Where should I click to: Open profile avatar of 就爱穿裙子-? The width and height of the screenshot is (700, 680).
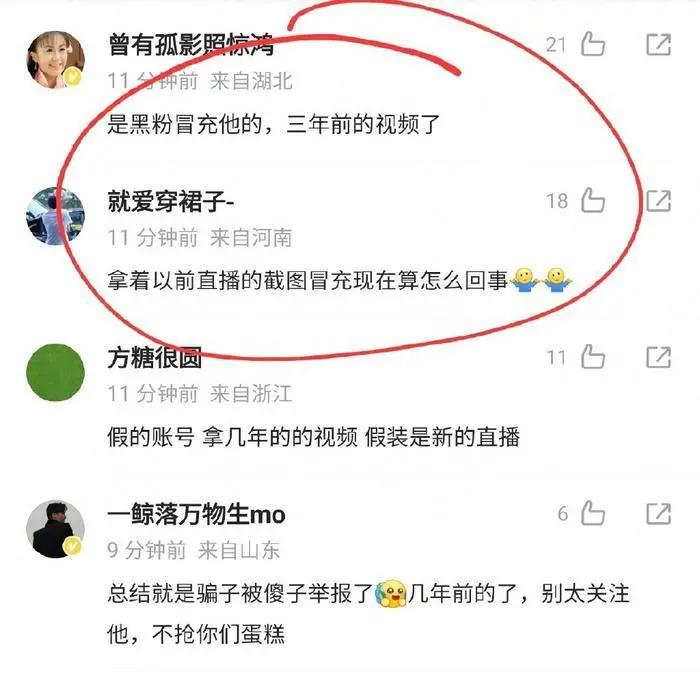55,216
